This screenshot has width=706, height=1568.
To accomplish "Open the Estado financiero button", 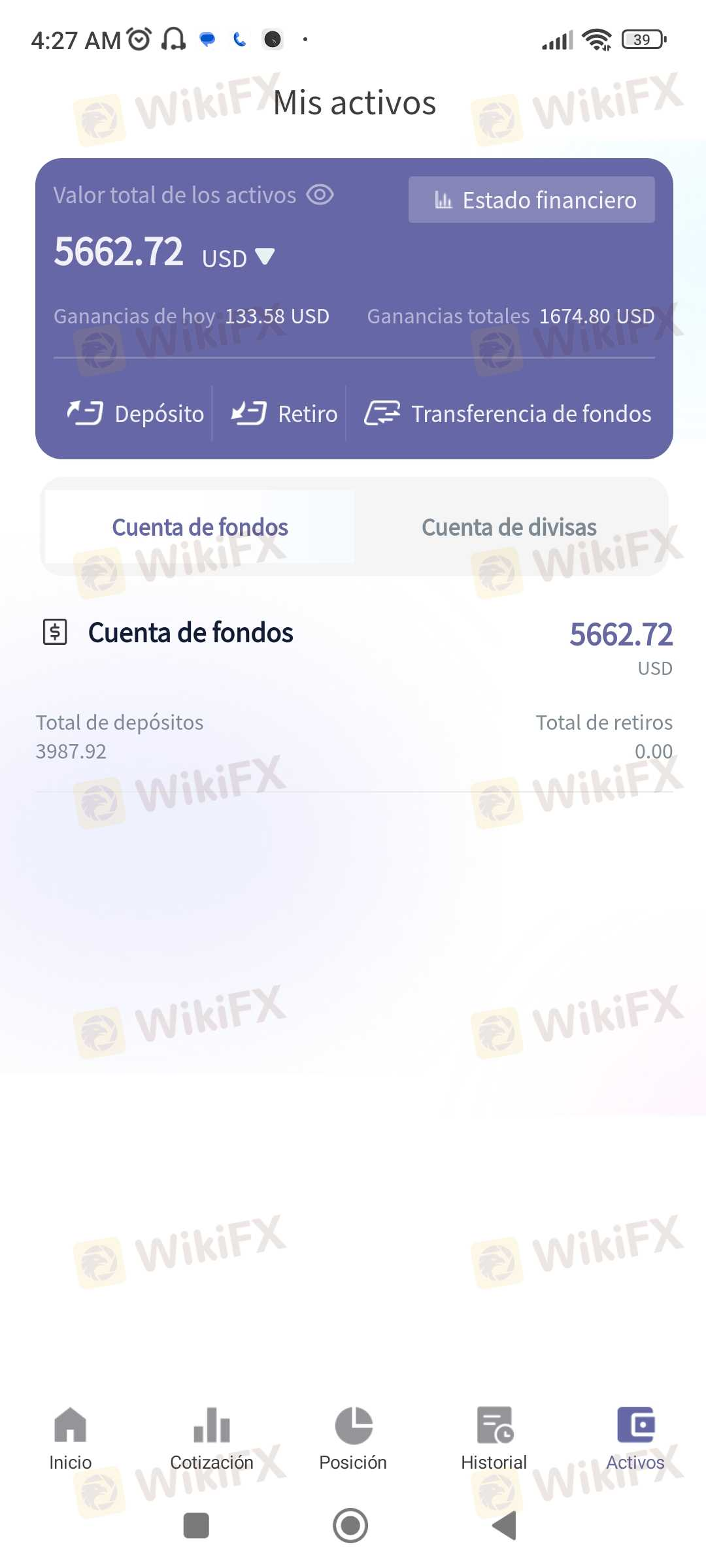I will (x=531, y=200).
